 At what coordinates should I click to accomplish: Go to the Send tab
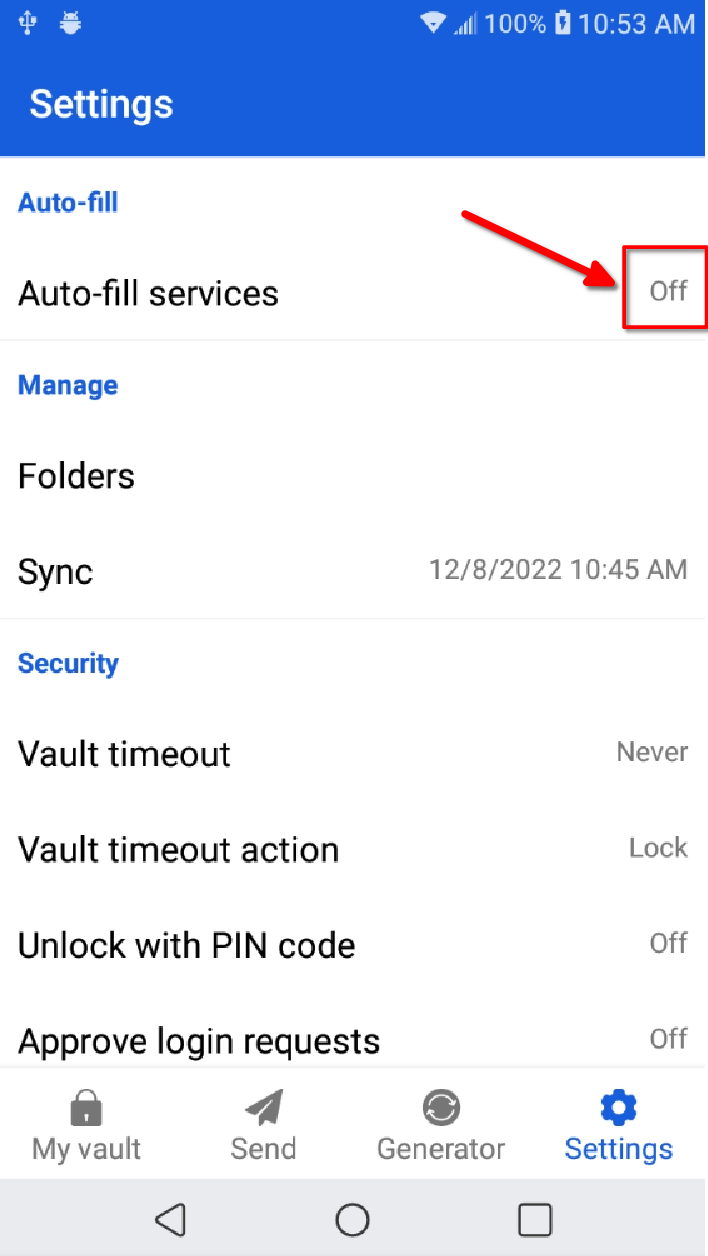point(264,1124)
